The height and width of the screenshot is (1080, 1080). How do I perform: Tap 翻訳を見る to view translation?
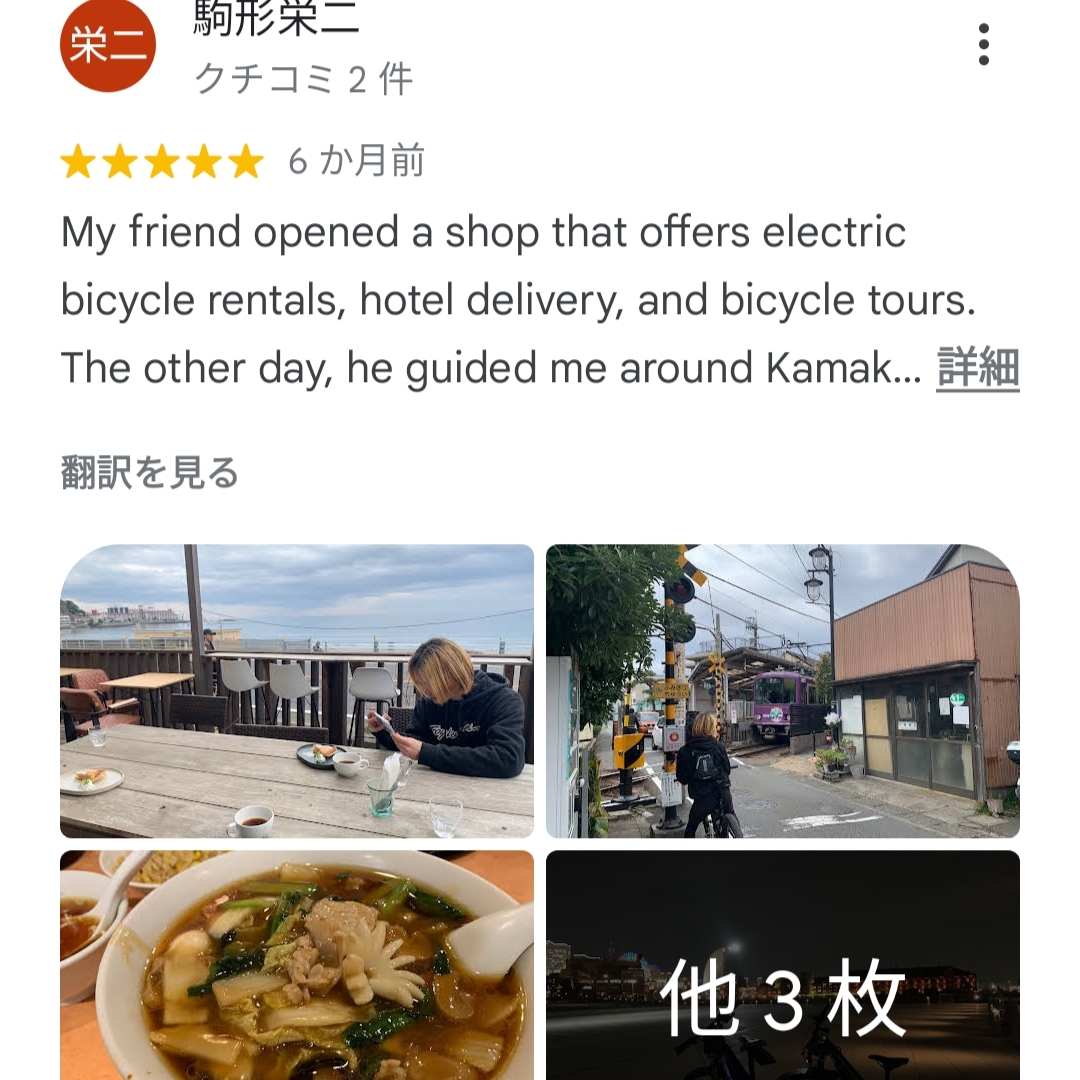tap(150, 473)
